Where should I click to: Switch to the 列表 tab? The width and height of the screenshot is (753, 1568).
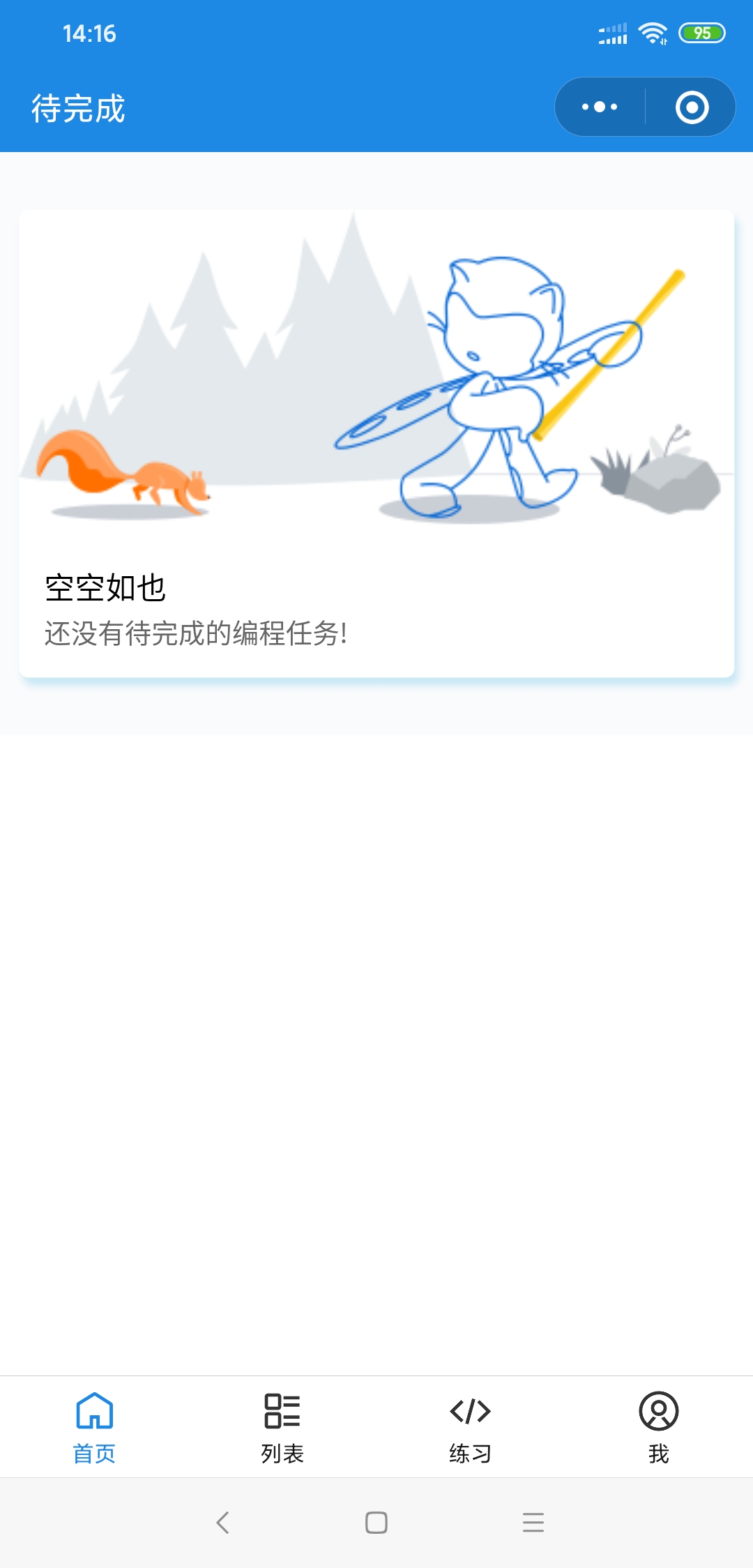pyautogui.click(x=282, y=1427)
